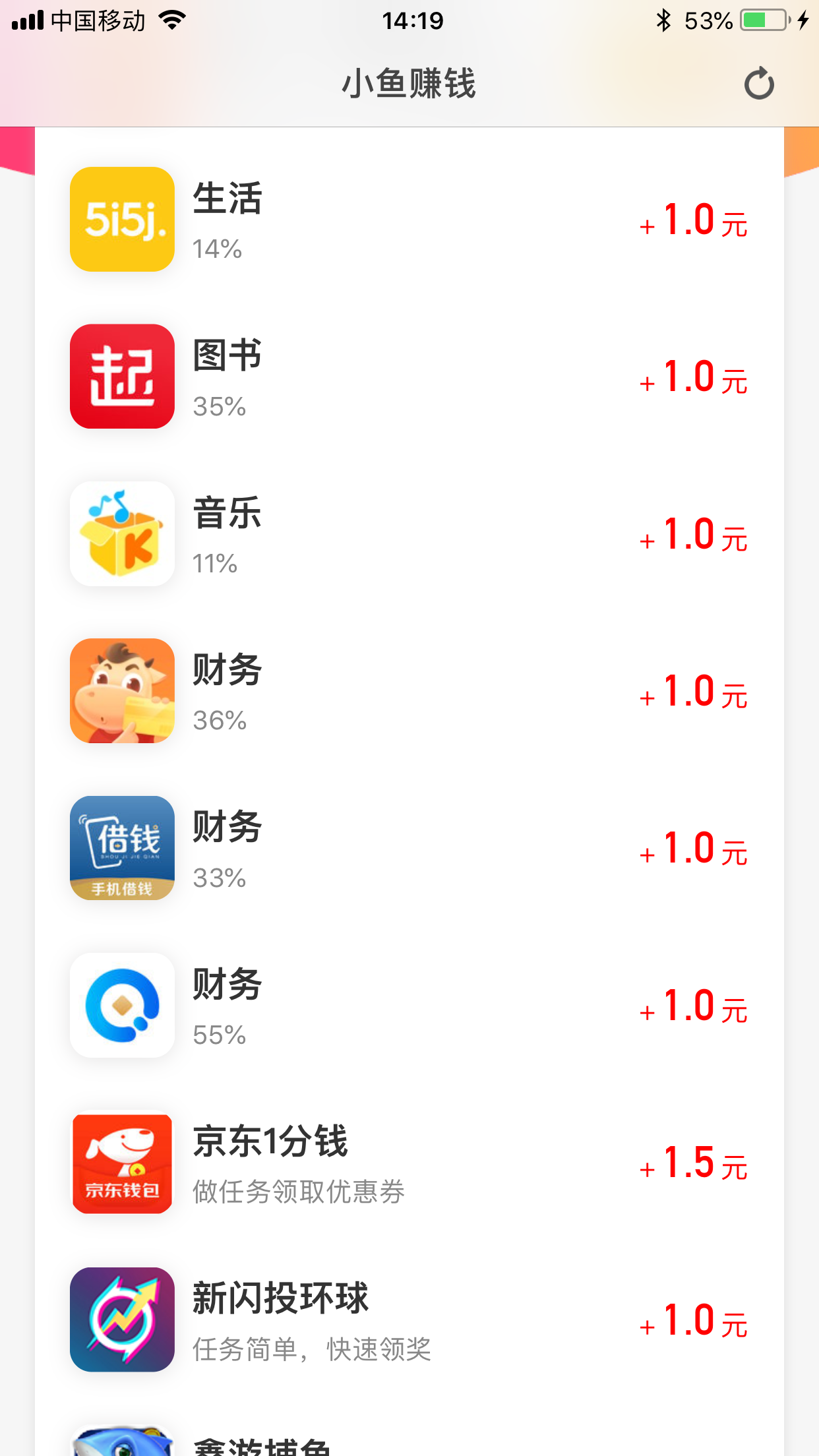The image size is (819, 1456).
Task: Tap the 起点图书 red app icon
Action: tap(121, 376)
